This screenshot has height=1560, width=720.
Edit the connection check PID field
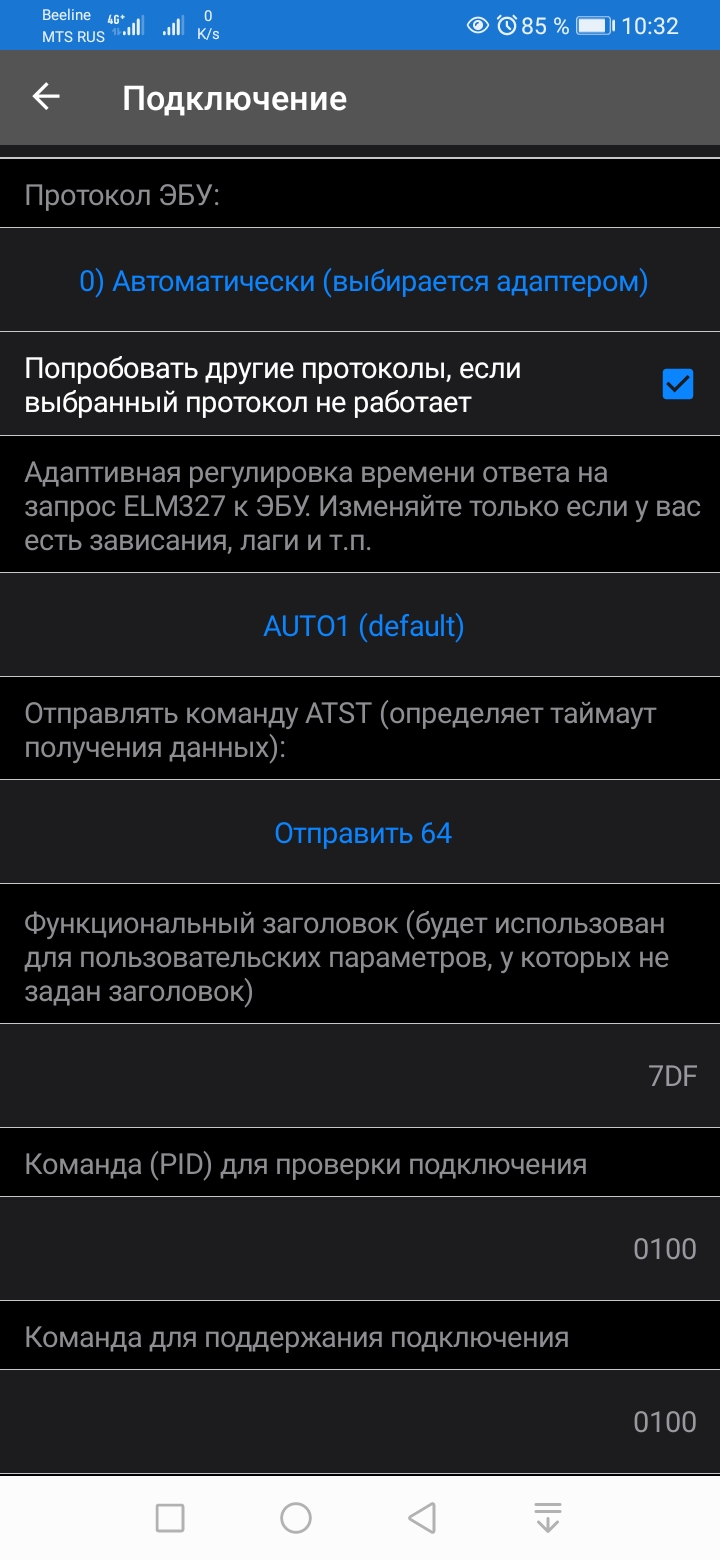pyautogui.click(x=360, y=1249)
